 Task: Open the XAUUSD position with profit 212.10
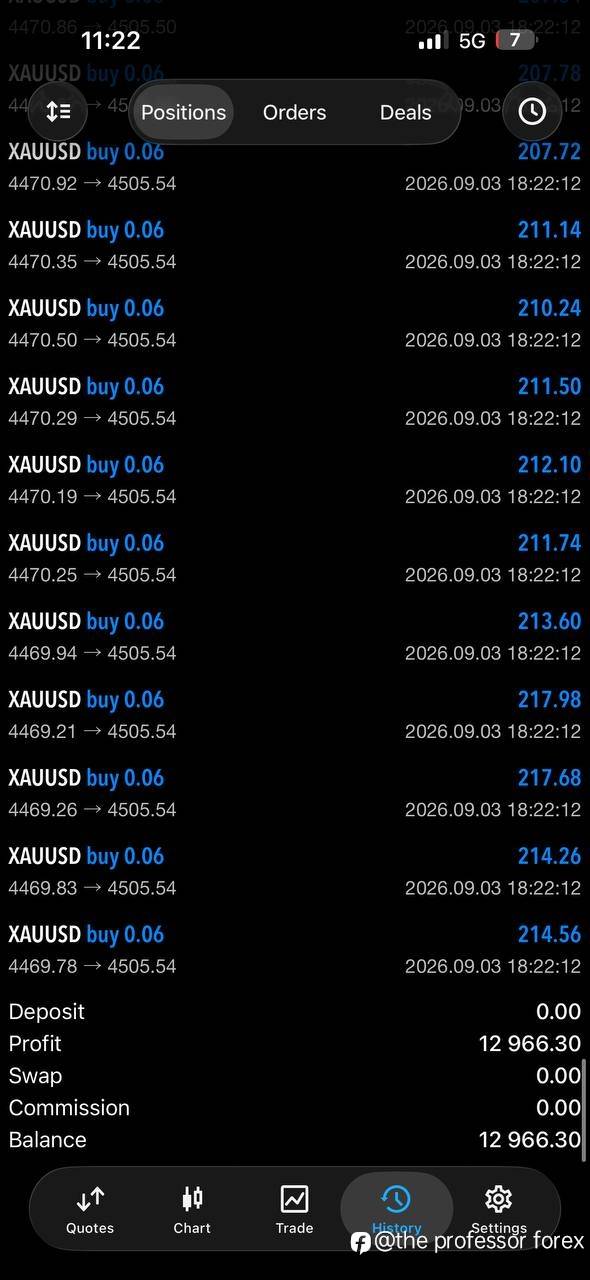[x=295, y=480]
